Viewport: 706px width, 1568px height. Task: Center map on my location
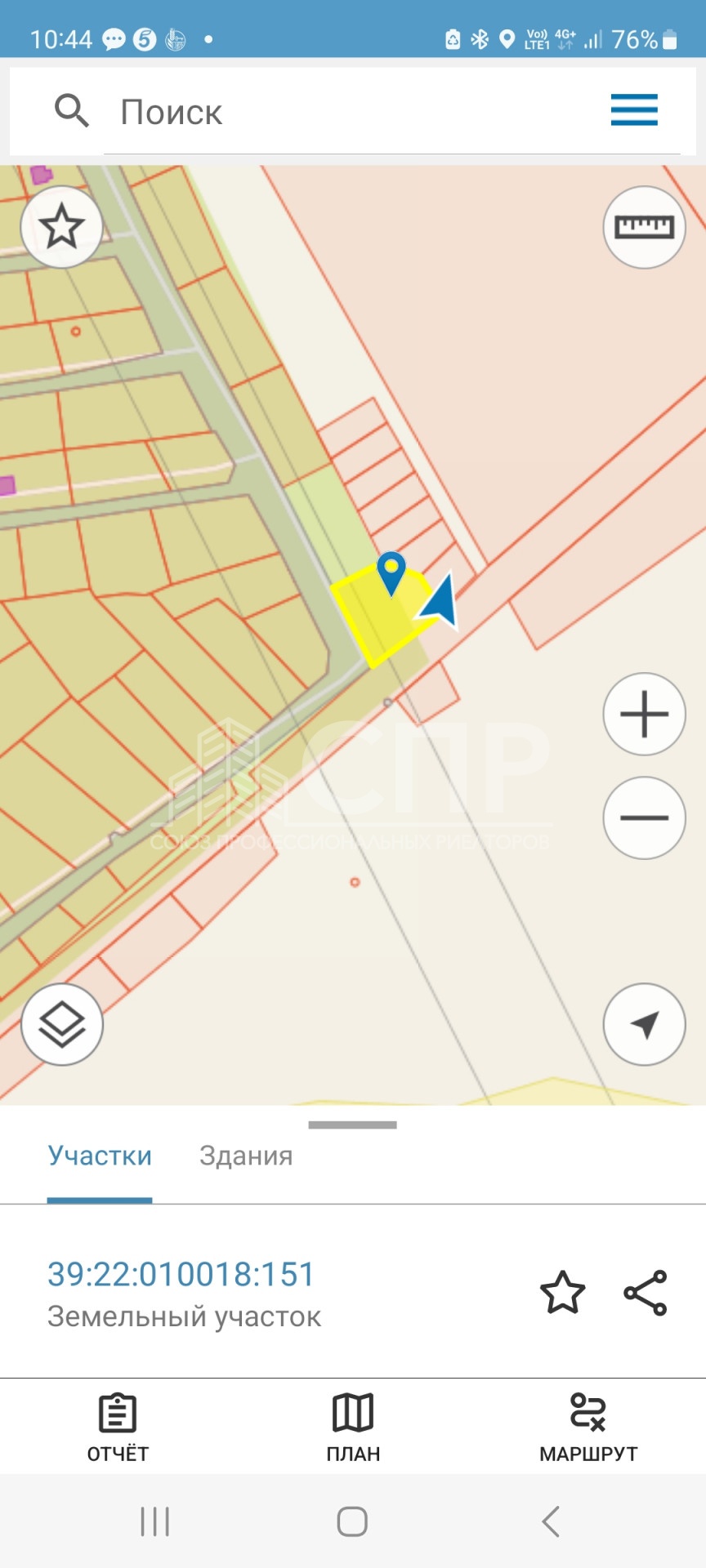(x=644, y=1024)
